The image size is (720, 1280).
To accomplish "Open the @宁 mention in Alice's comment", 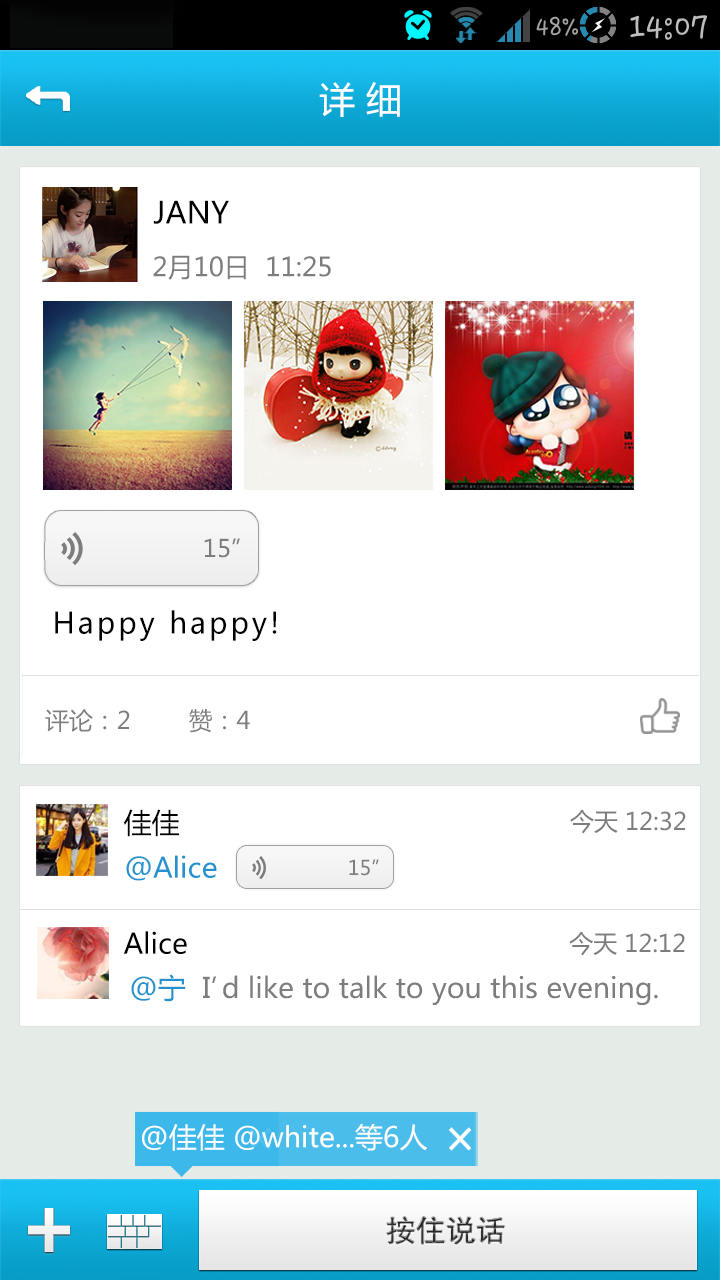I will tap(158, 989).
